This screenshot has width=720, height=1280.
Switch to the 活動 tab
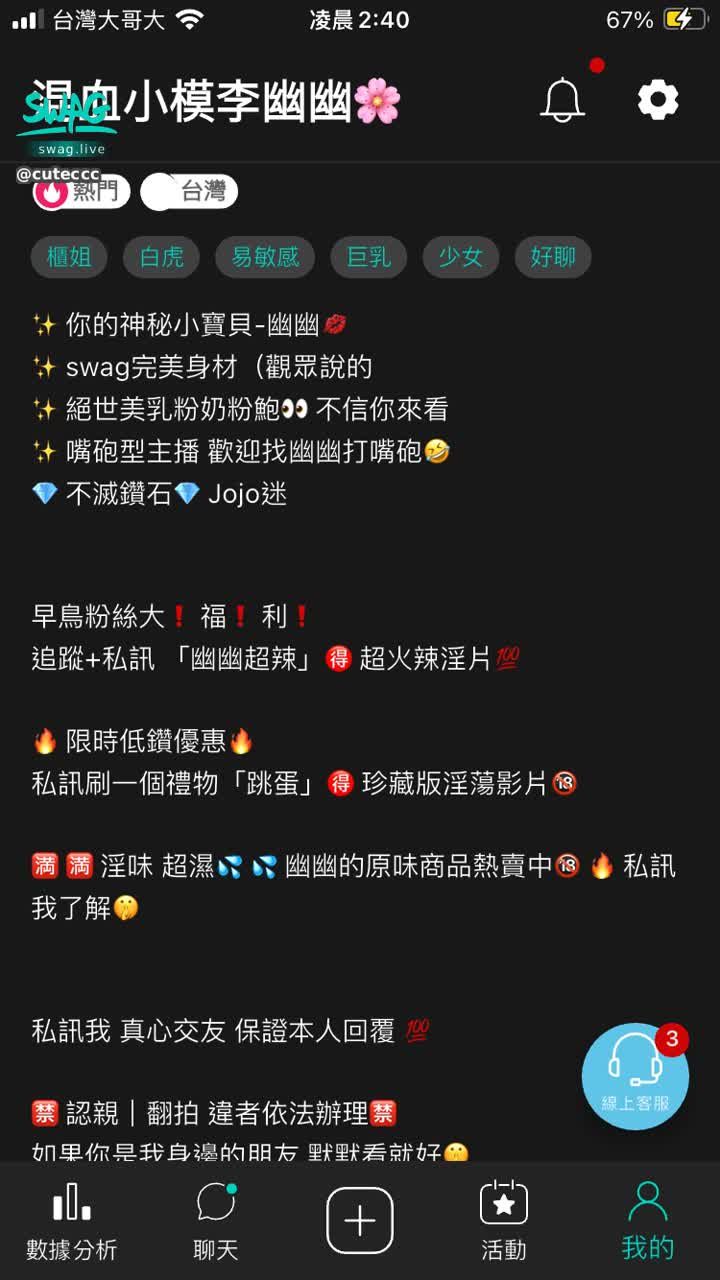pos(504,1221)
